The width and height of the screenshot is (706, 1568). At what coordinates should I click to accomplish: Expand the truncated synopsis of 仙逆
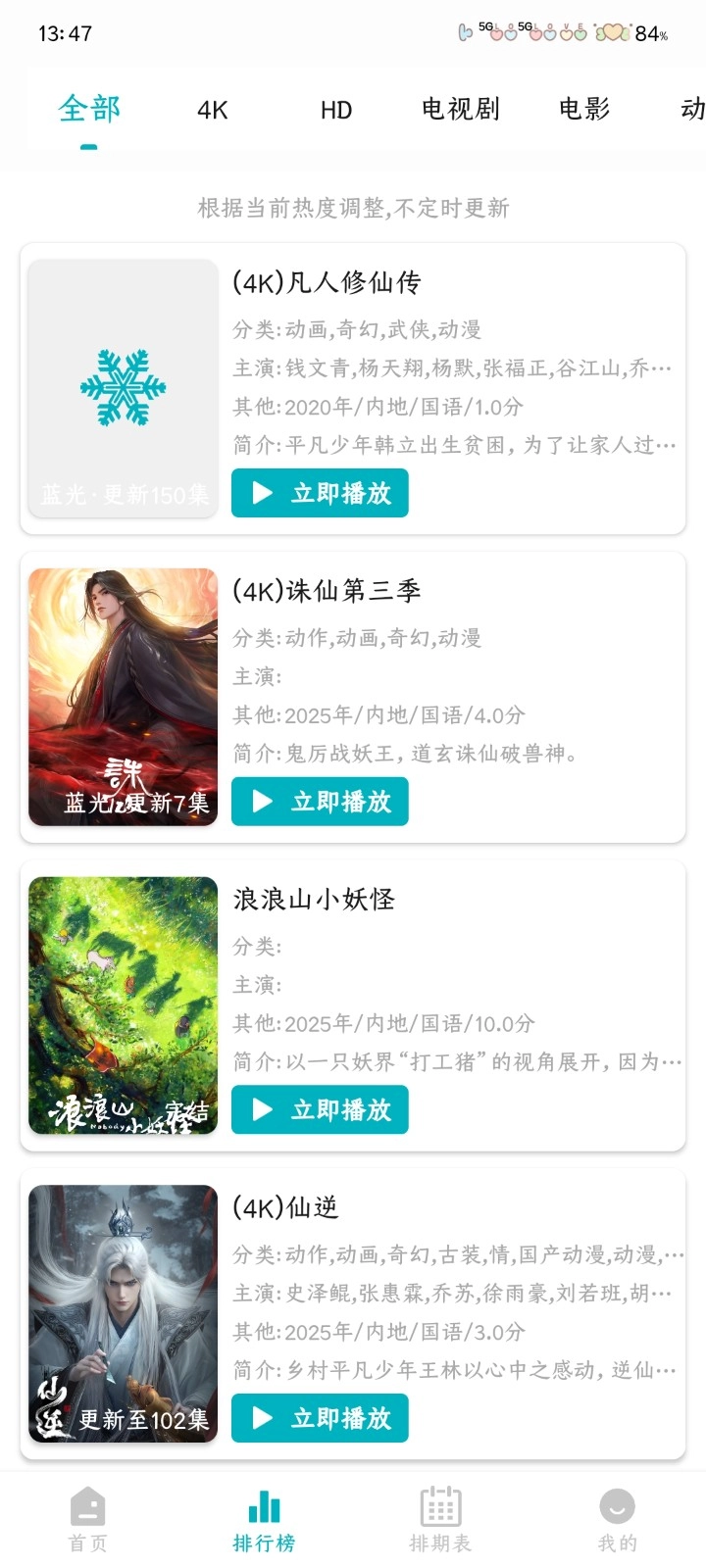coord(451,1371)
